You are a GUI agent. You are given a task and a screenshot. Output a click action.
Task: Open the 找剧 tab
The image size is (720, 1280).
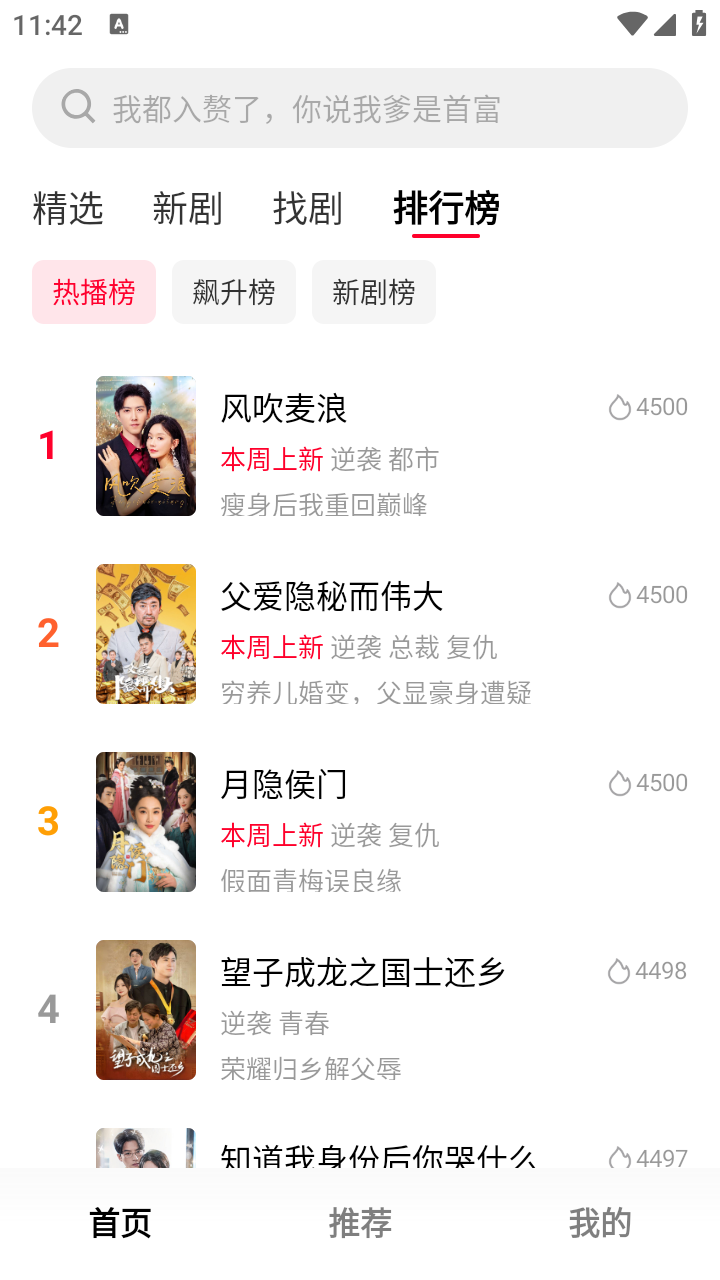(x=307, y=209)
